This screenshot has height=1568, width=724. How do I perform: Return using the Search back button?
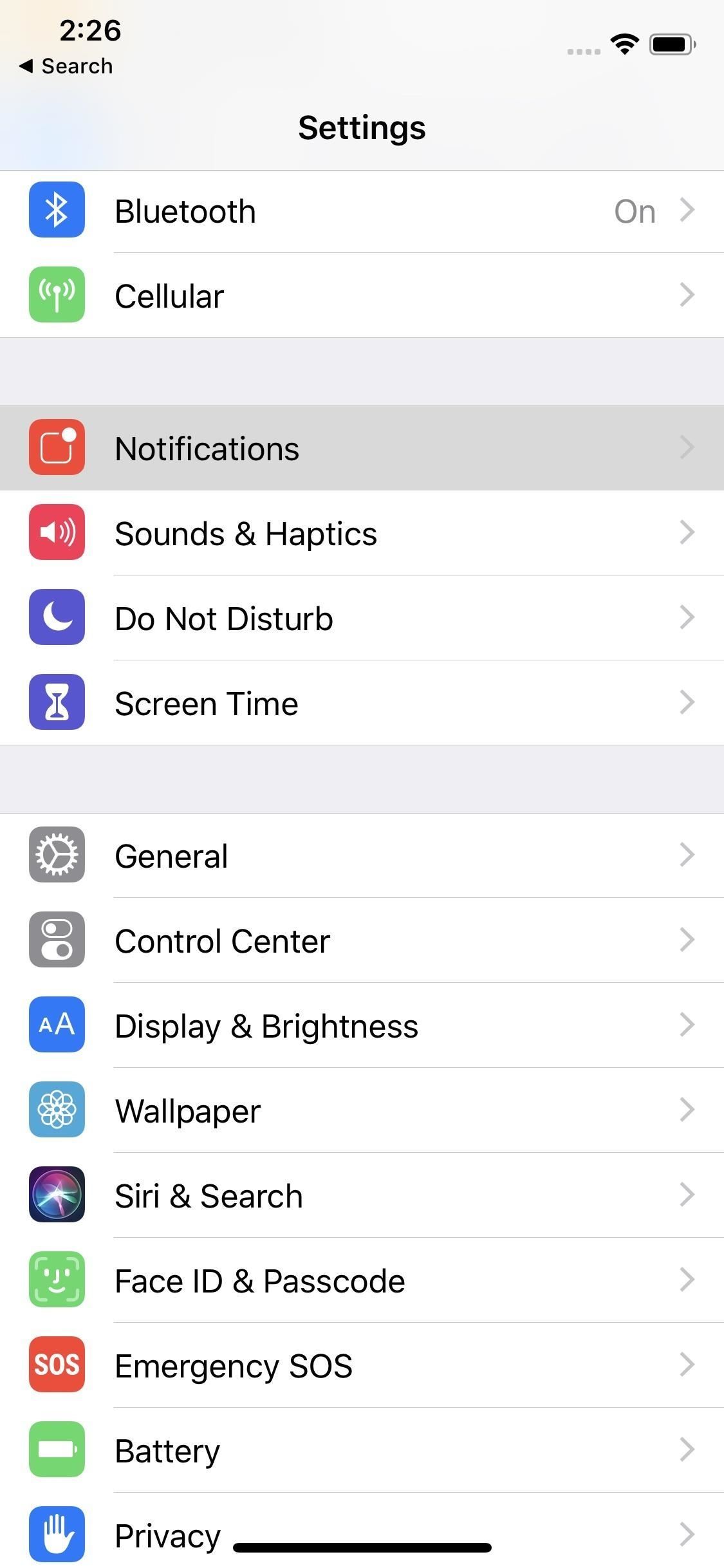[x=66, y=65]
